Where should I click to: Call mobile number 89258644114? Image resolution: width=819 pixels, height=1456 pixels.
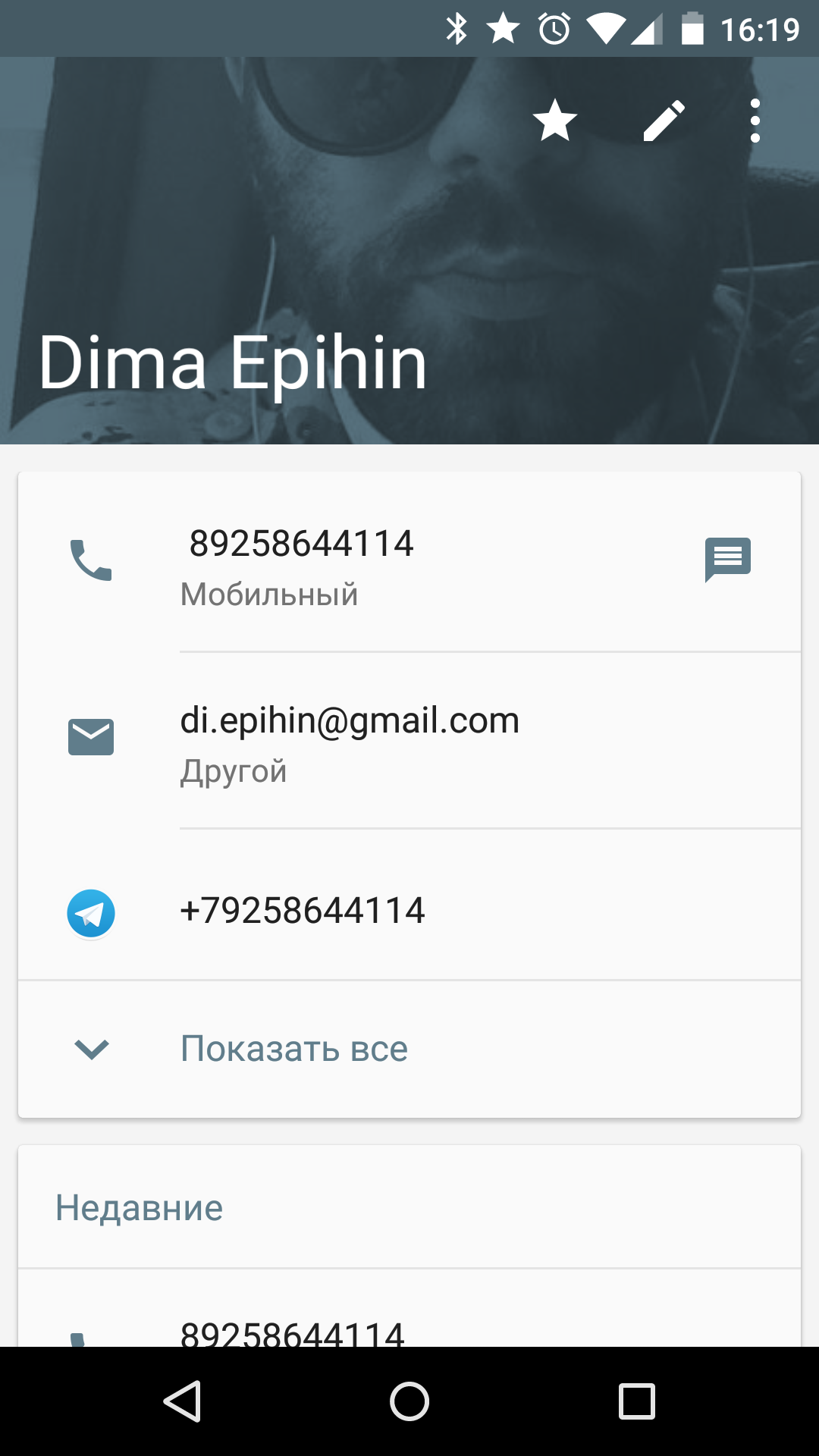(300, 561)
